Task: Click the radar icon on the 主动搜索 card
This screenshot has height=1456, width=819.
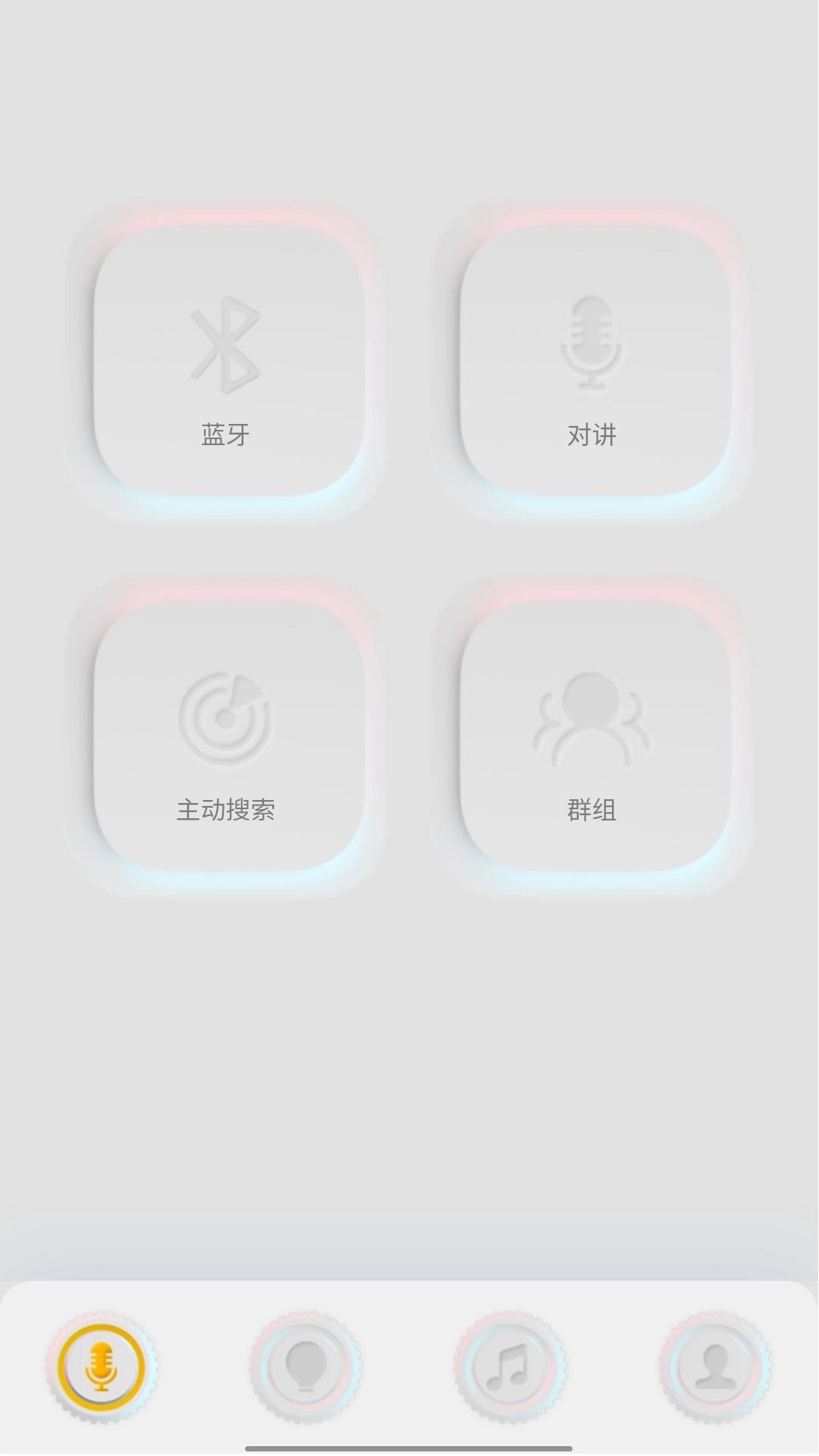Action: click(x=226, y=717)
